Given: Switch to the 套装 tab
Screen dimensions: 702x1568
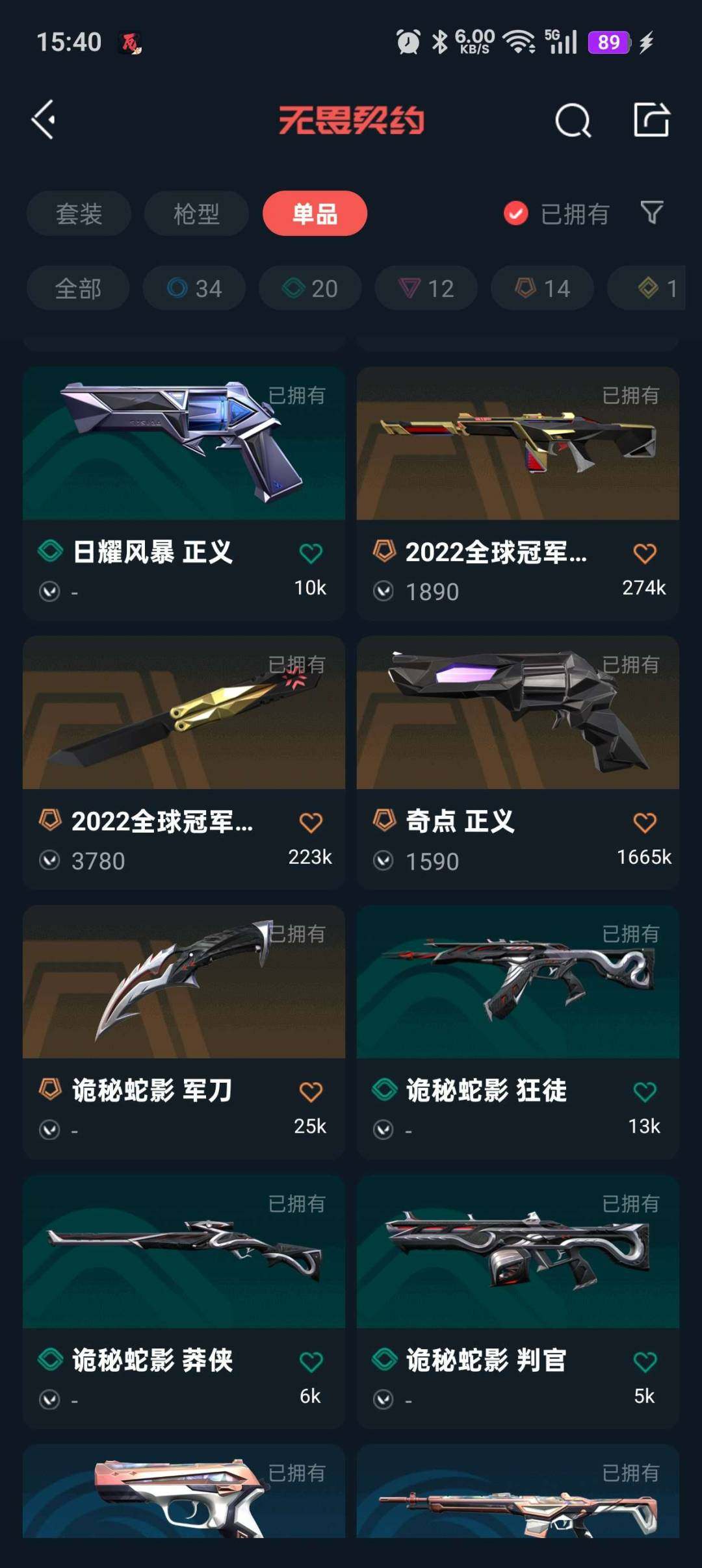Looking at the screenshot, I should tap(78, 213).
